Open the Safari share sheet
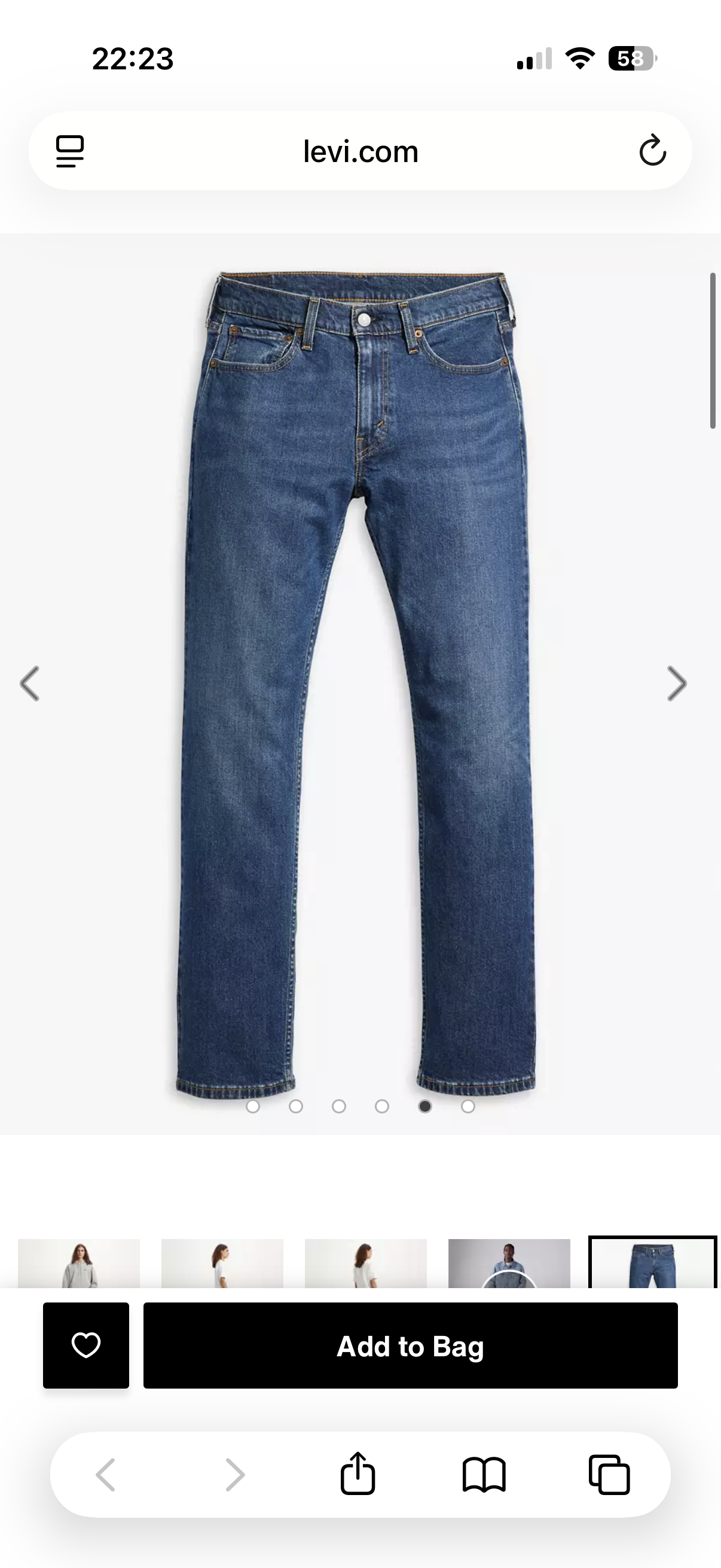 click(x=358, y=1474)
